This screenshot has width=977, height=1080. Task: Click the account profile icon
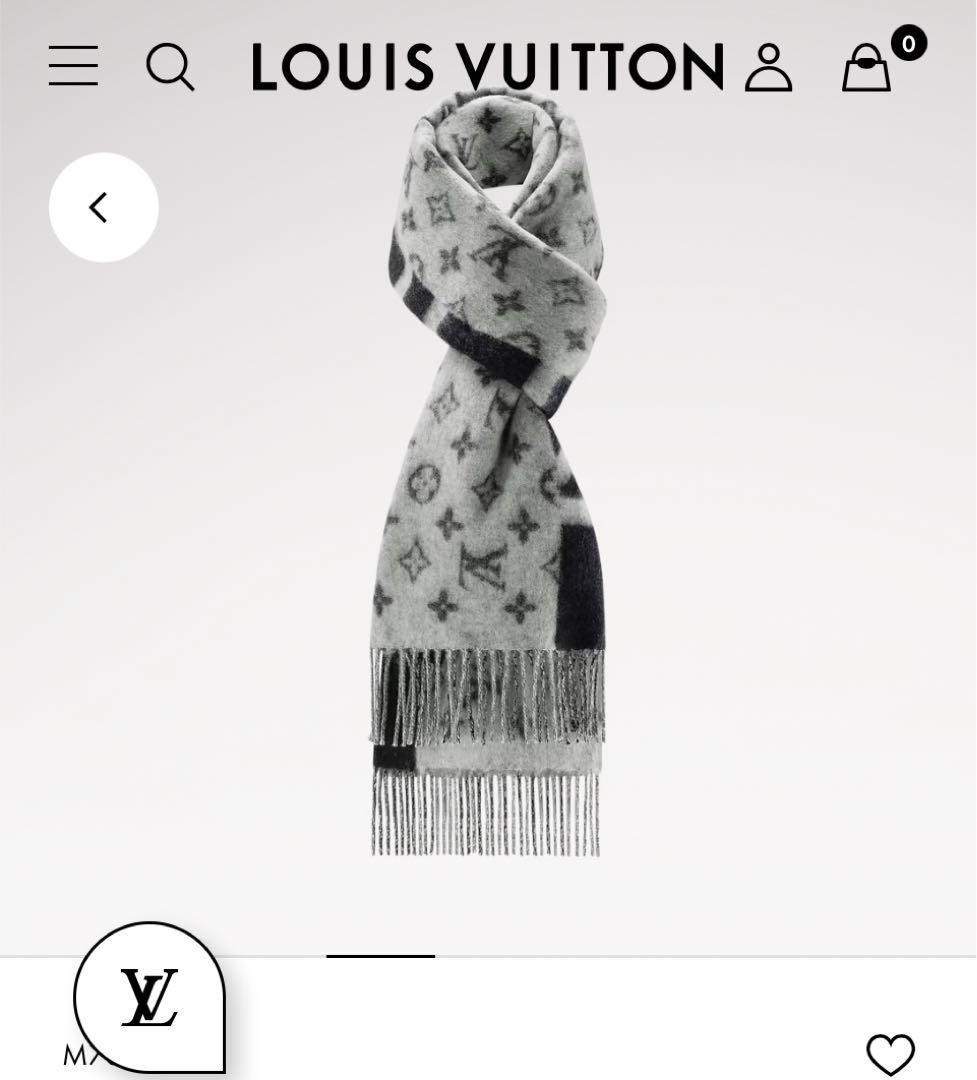[x=766, y=68]
